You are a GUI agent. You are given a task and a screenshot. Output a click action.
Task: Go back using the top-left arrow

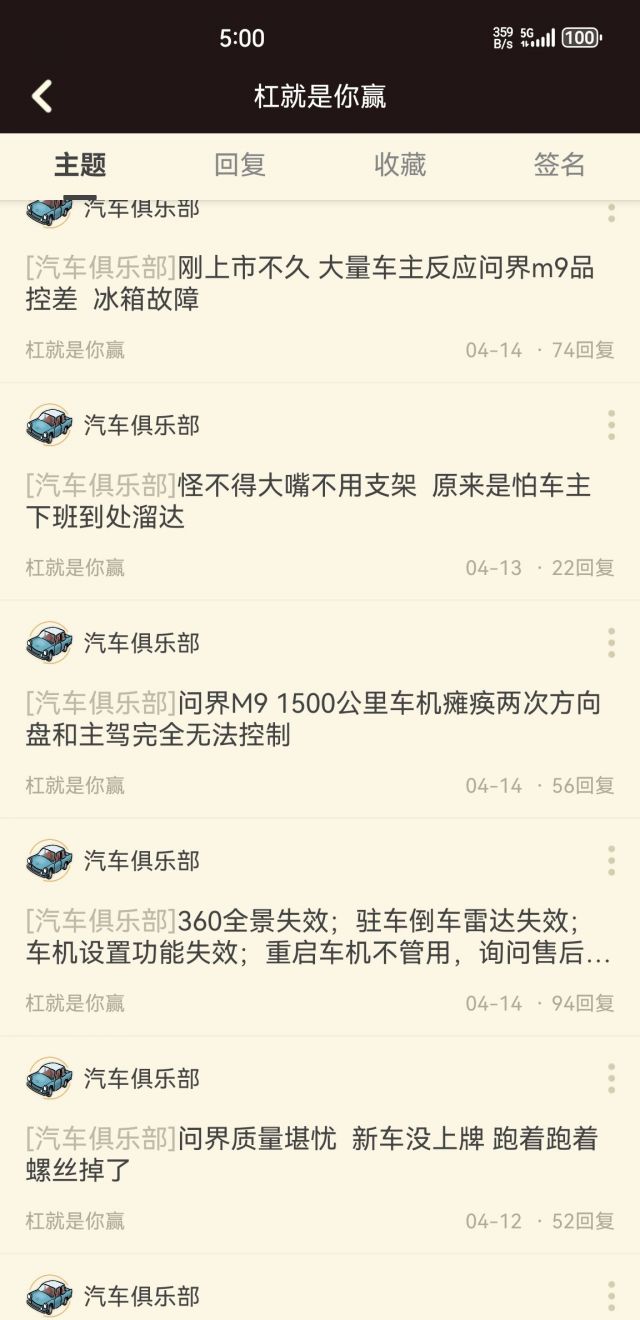(42, 96)
